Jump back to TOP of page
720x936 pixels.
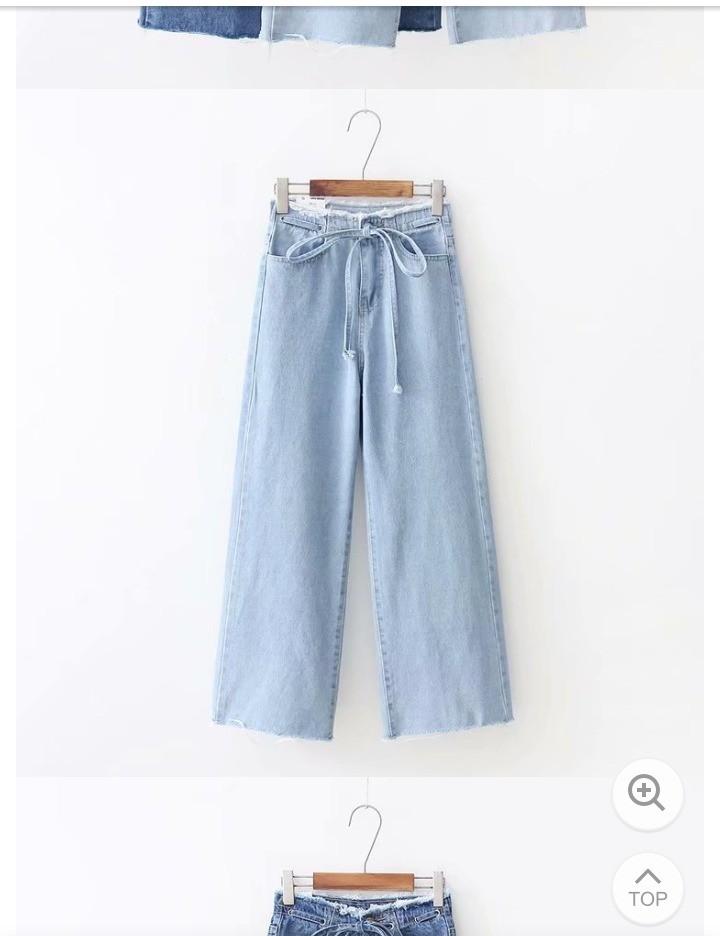click(x=647, y=888)
